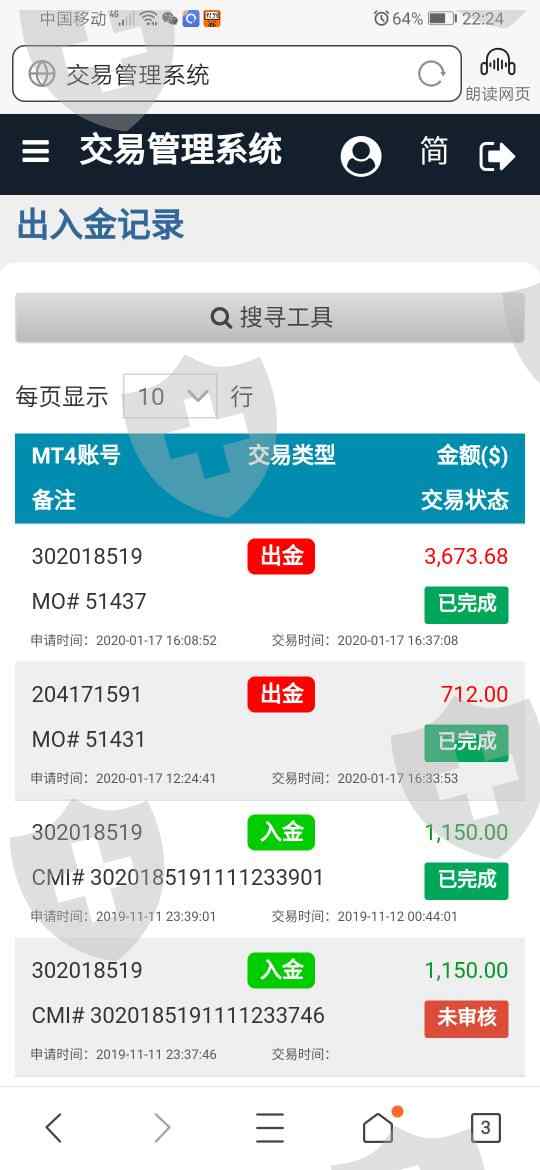540x1170 pixels.
Task: View the 3 open browser tabs
Action: click(x=486, y=1127)
